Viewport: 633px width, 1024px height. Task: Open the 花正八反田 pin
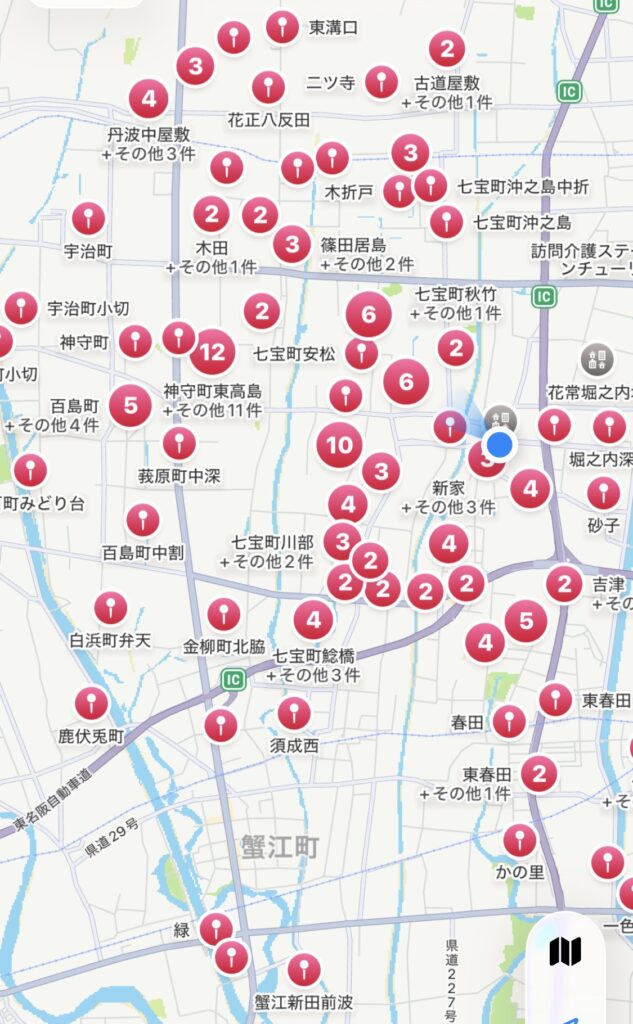point(268,87)
